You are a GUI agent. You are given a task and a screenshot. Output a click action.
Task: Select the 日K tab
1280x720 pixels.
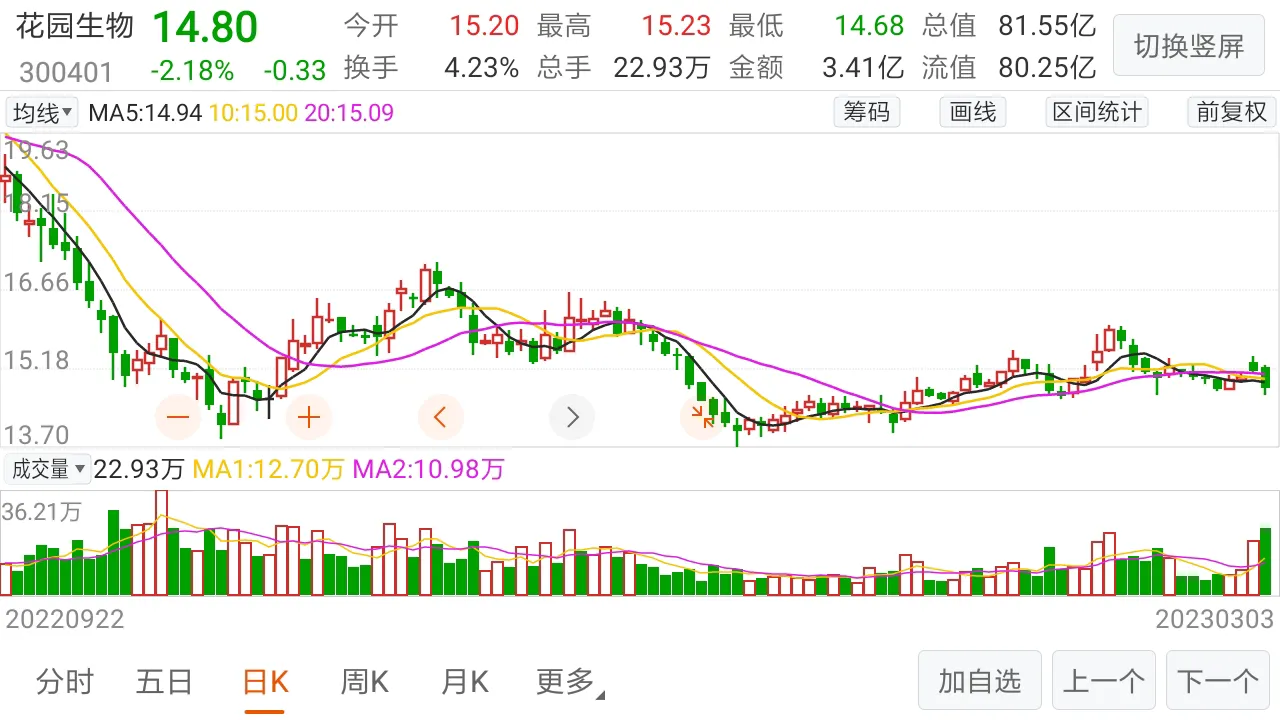click(265, 682)
